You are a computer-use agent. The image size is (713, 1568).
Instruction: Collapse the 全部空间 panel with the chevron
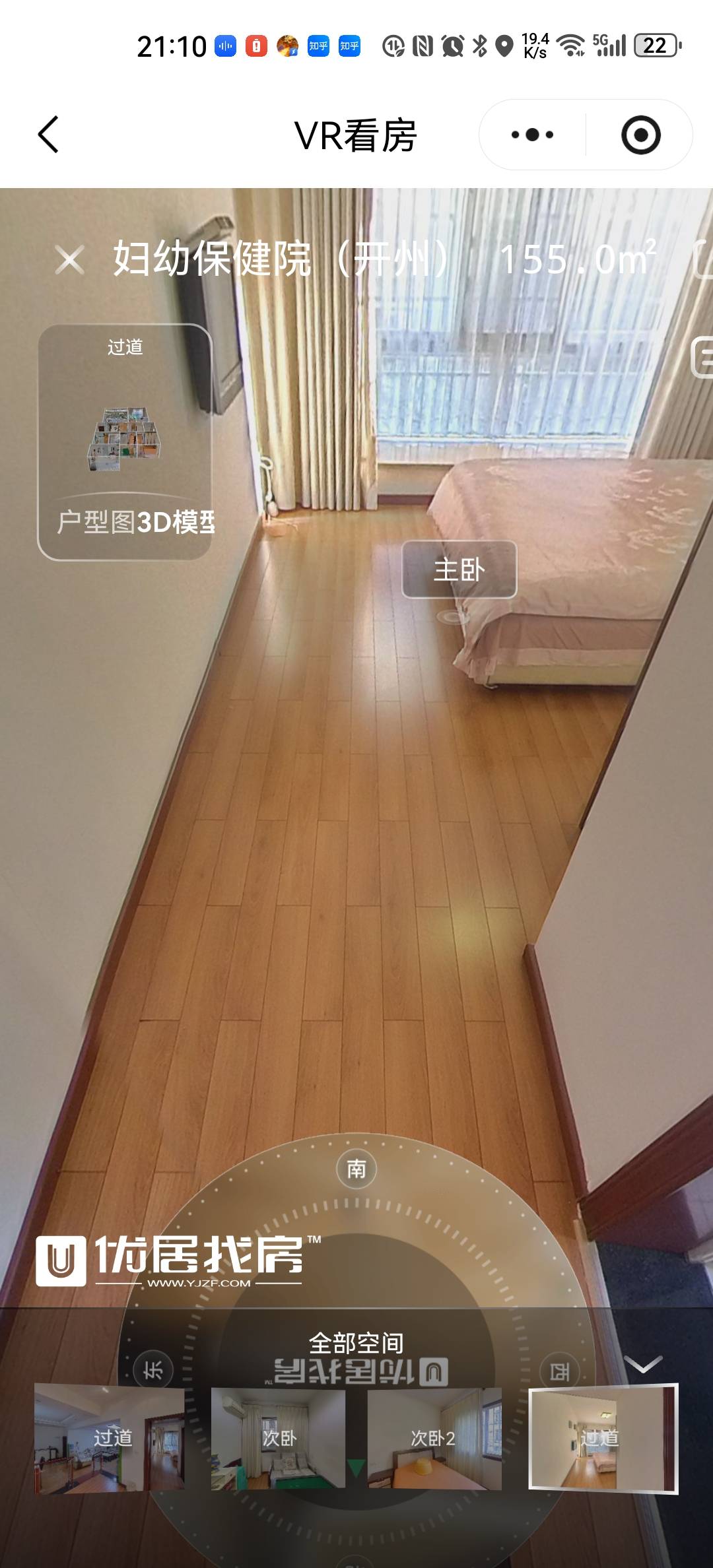(643, 1363)
